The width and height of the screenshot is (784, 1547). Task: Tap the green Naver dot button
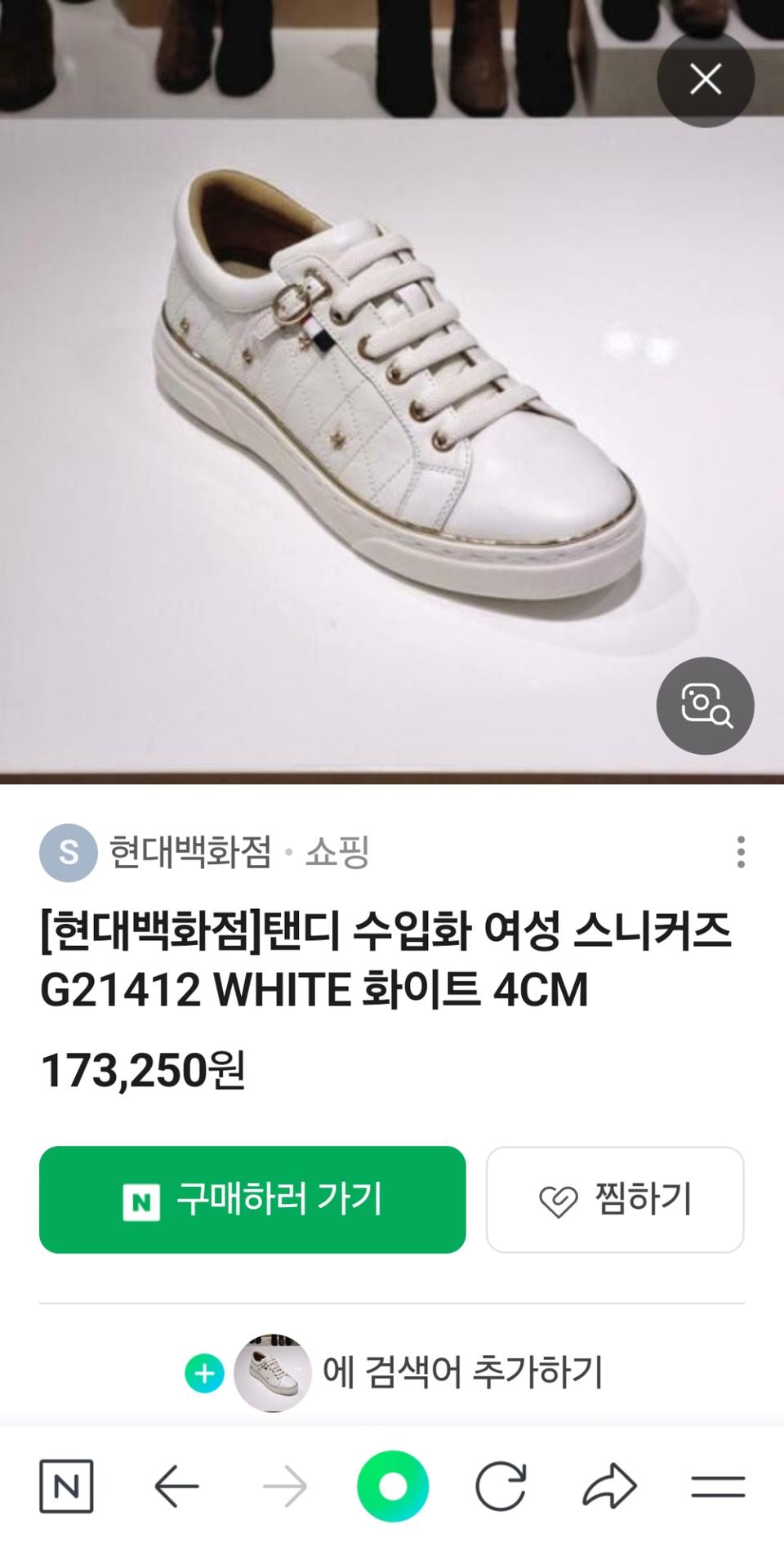tap(392, 1486)
